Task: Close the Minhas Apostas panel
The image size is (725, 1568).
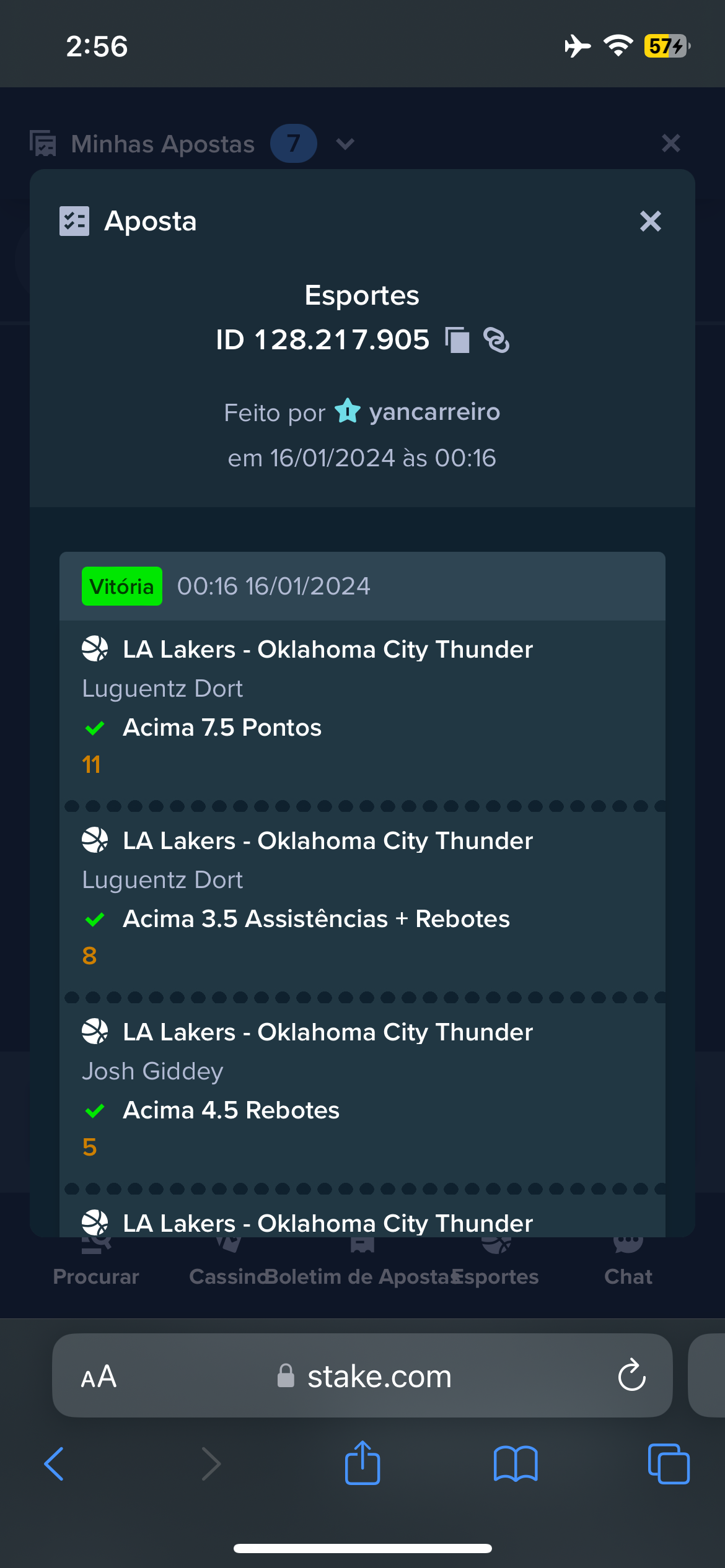Action: tap(670, 144)
